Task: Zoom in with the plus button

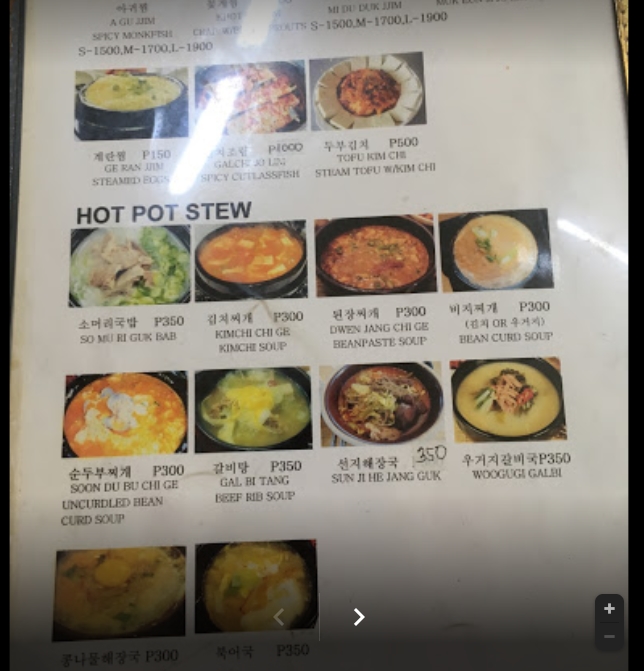Action: [x=609, y=608]
